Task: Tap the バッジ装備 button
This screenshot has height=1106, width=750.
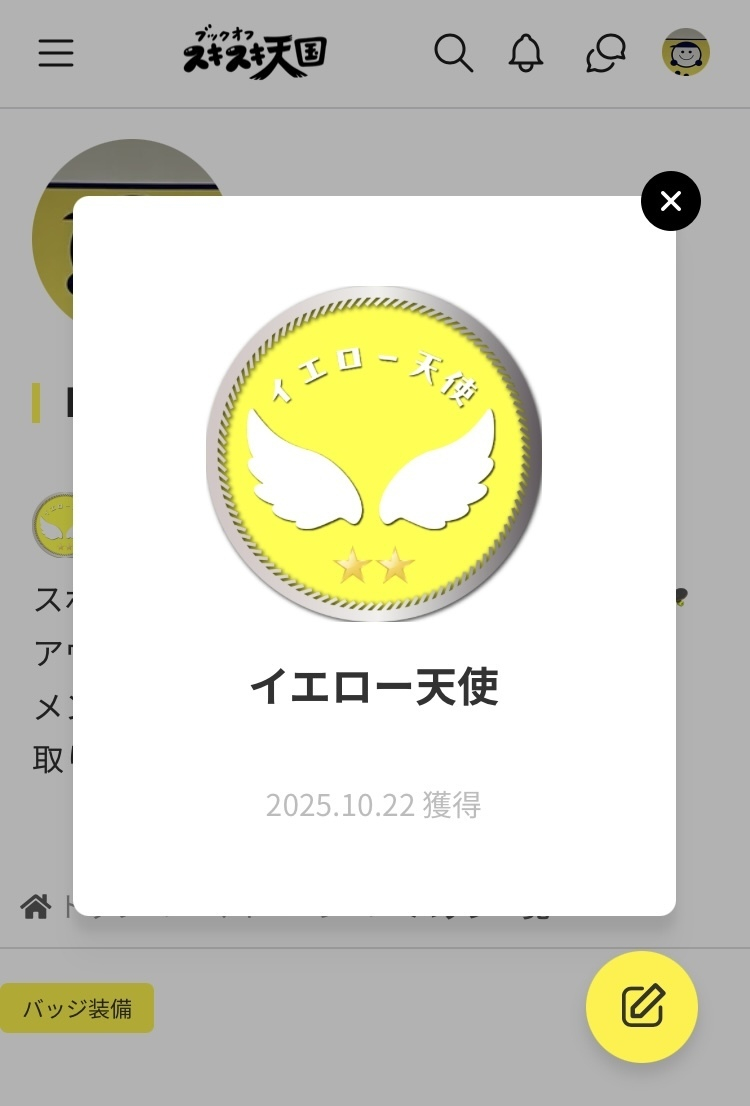Action: coord(77,1008)
